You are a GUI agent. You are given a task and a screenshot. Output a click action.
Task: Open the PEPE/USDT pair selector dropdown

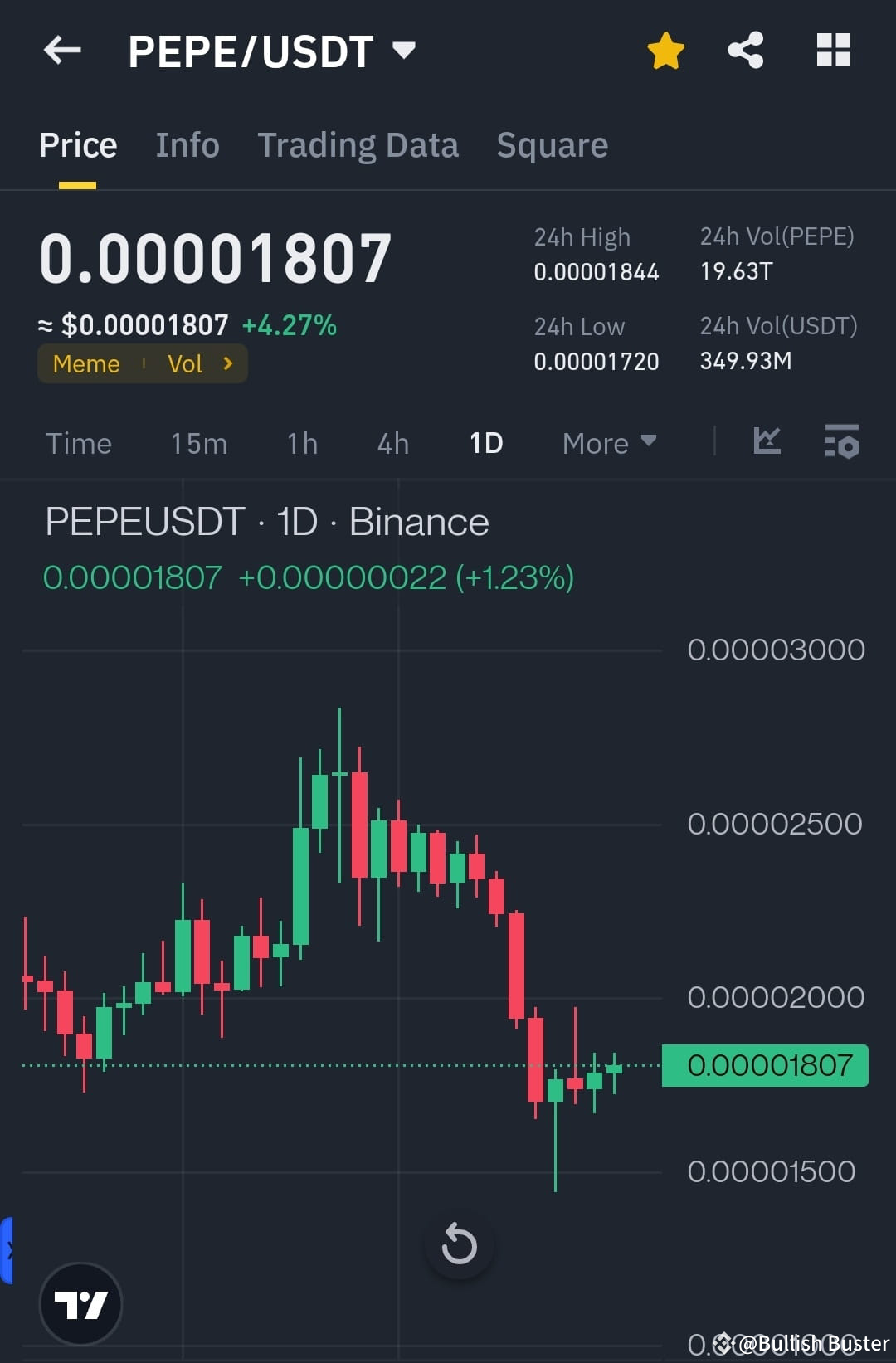pos(404,50)
